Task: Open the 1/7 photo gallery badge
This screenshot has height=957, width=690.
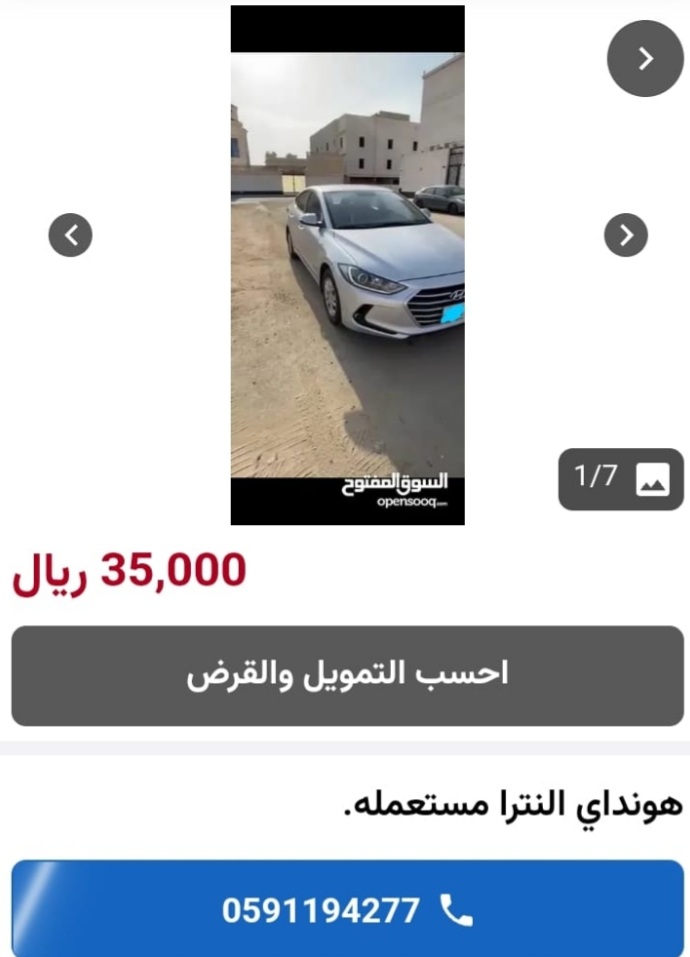Action: click(620, 478)
